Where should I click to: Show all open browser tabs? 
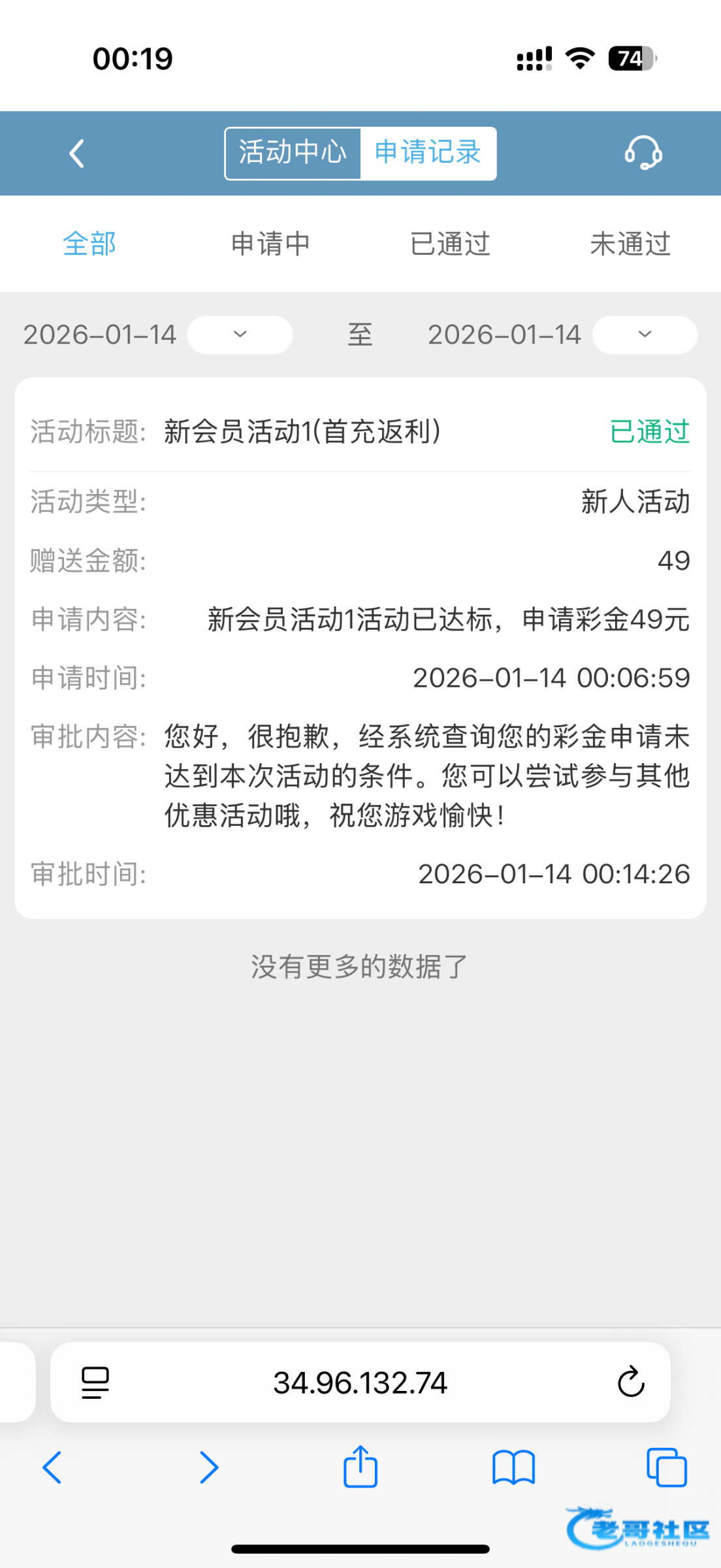click(666, 1467)
